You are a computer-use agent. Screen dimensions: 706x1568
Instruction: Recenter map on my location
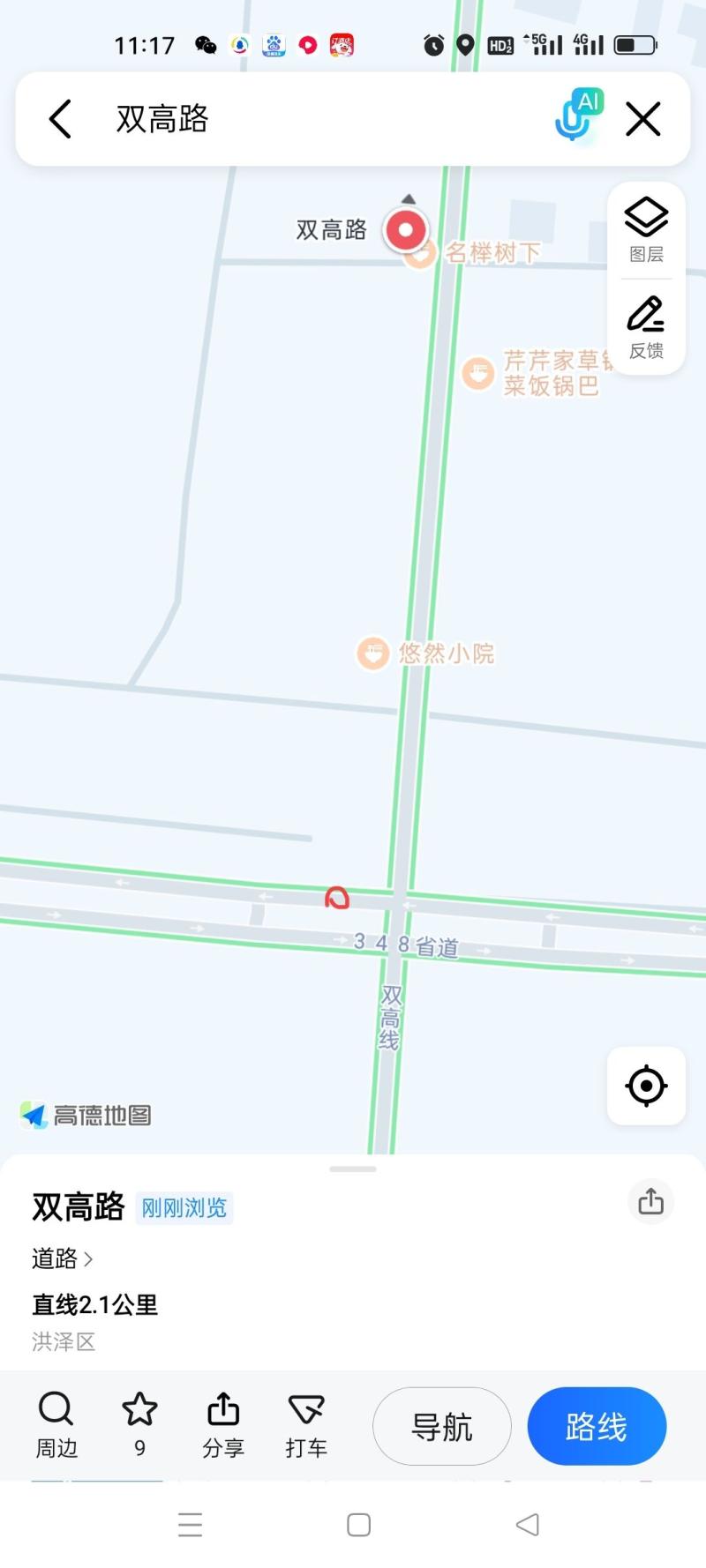tap(646, 1086)
